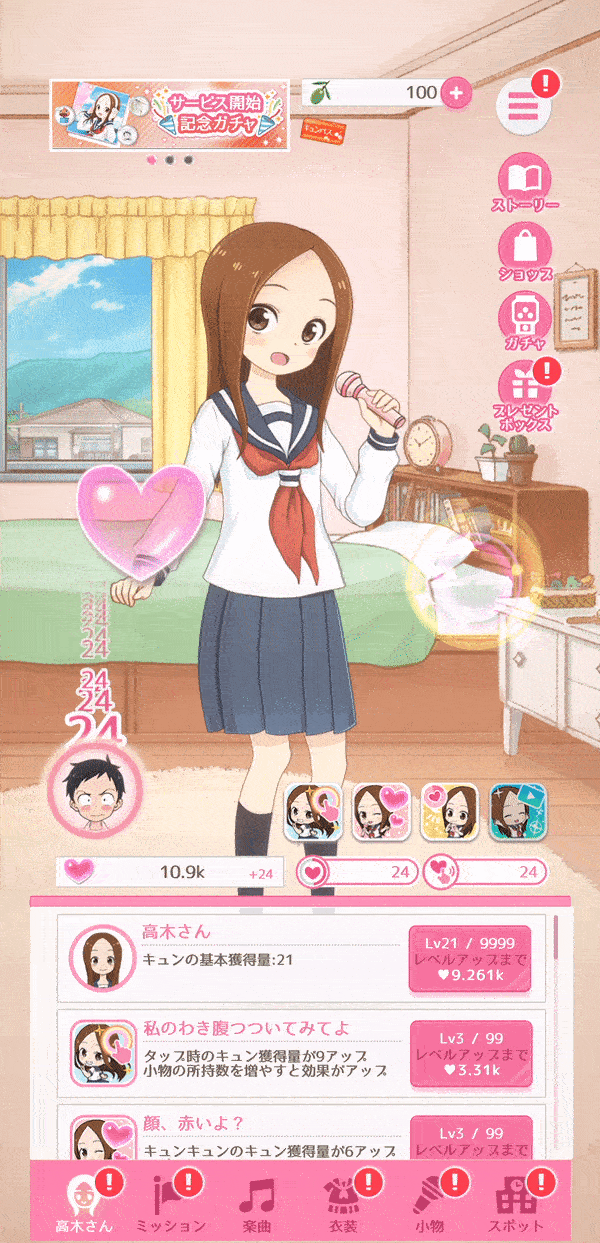Switch to the 小物 tab
This screenshot has height=1243, width=600.
pos(432,1200)
